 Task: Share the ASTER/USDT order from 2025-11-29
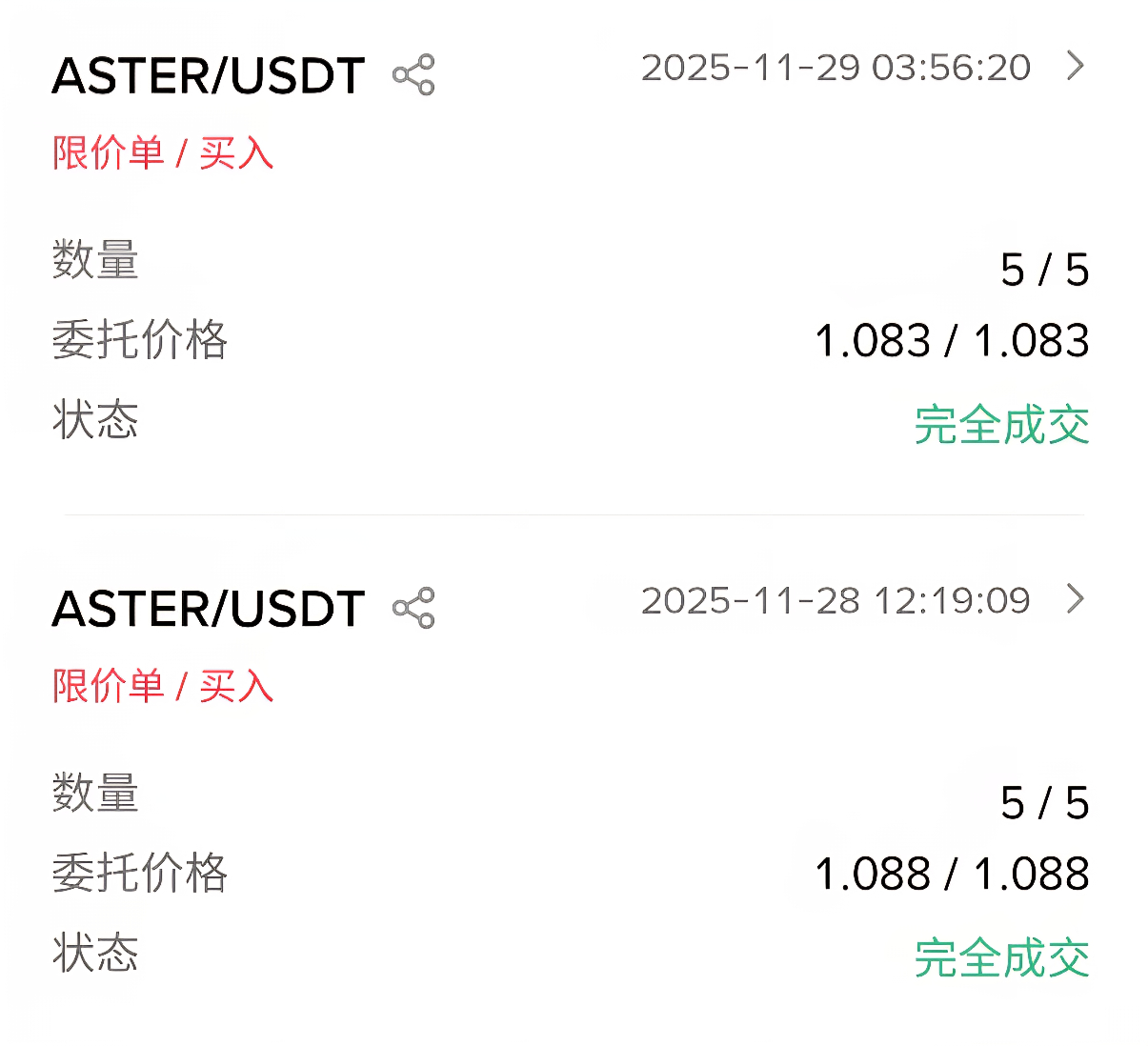413,75
